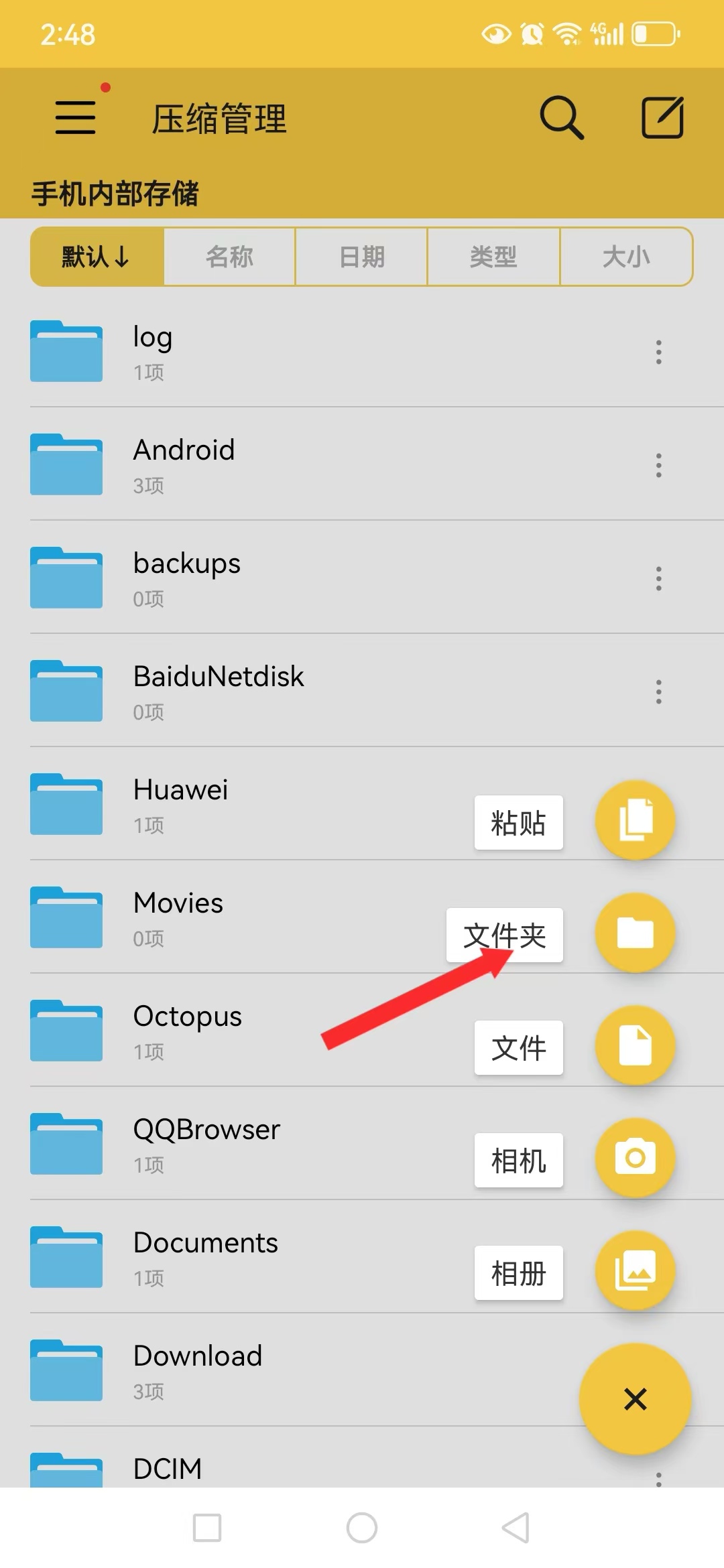The image size is (724, 1568).
Task: Open 相册 album action
Action: tap(635, 1270)
